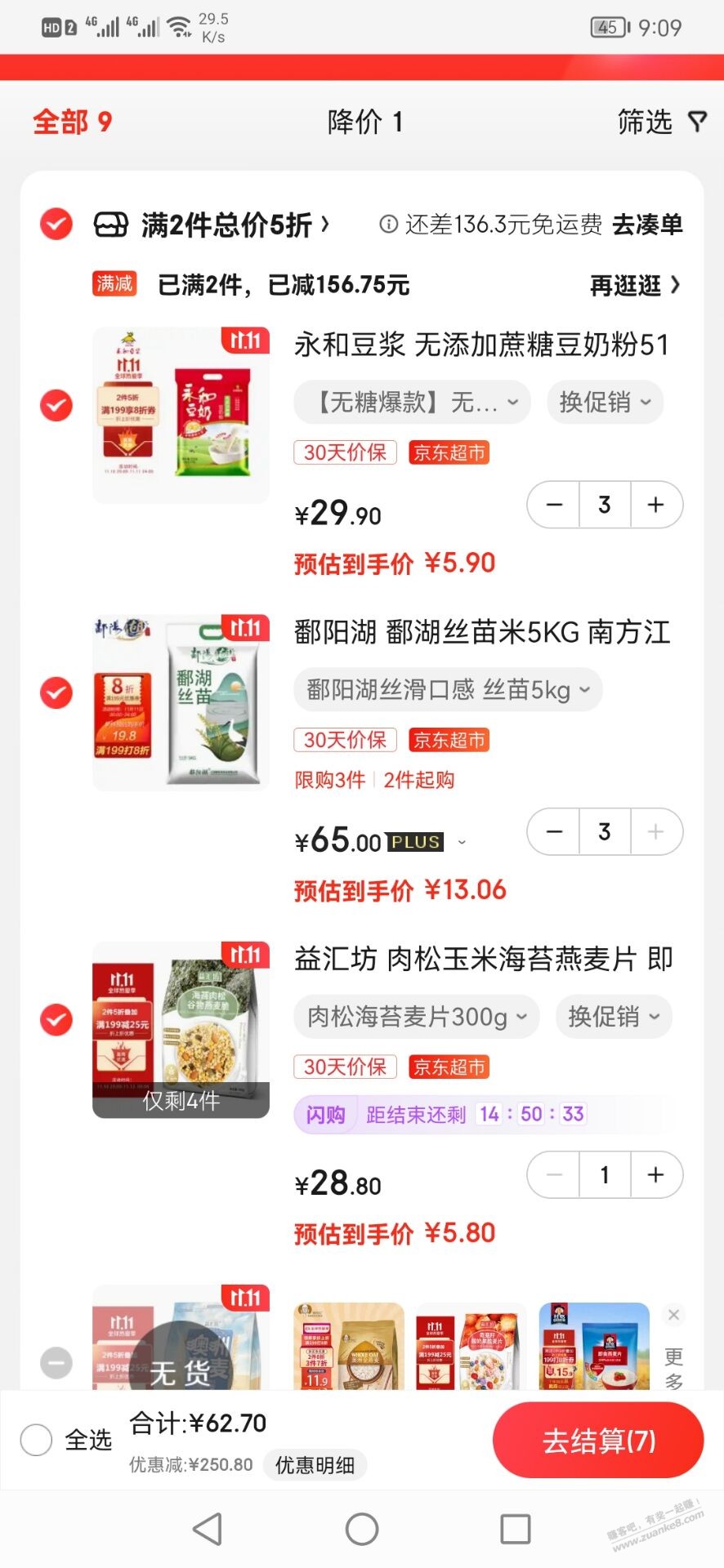
Task: Increase 益汇坊 燕麦片 quantity by one
Action: (x=655, y=1174)
